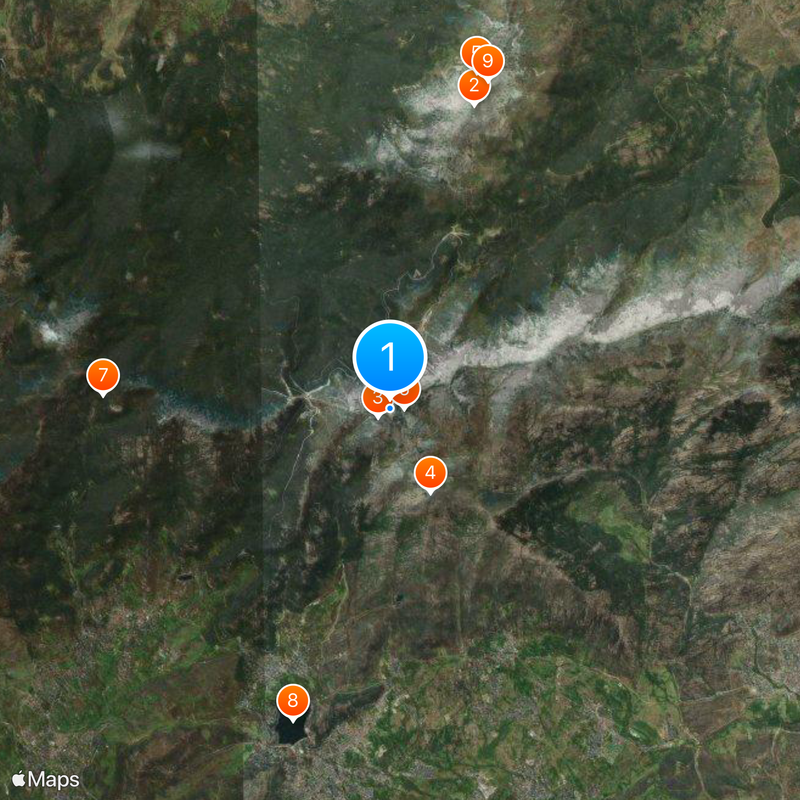Select map pin 8 by the lake
Viewport: 800px width, 800px height.
click(x=292, y=701)
